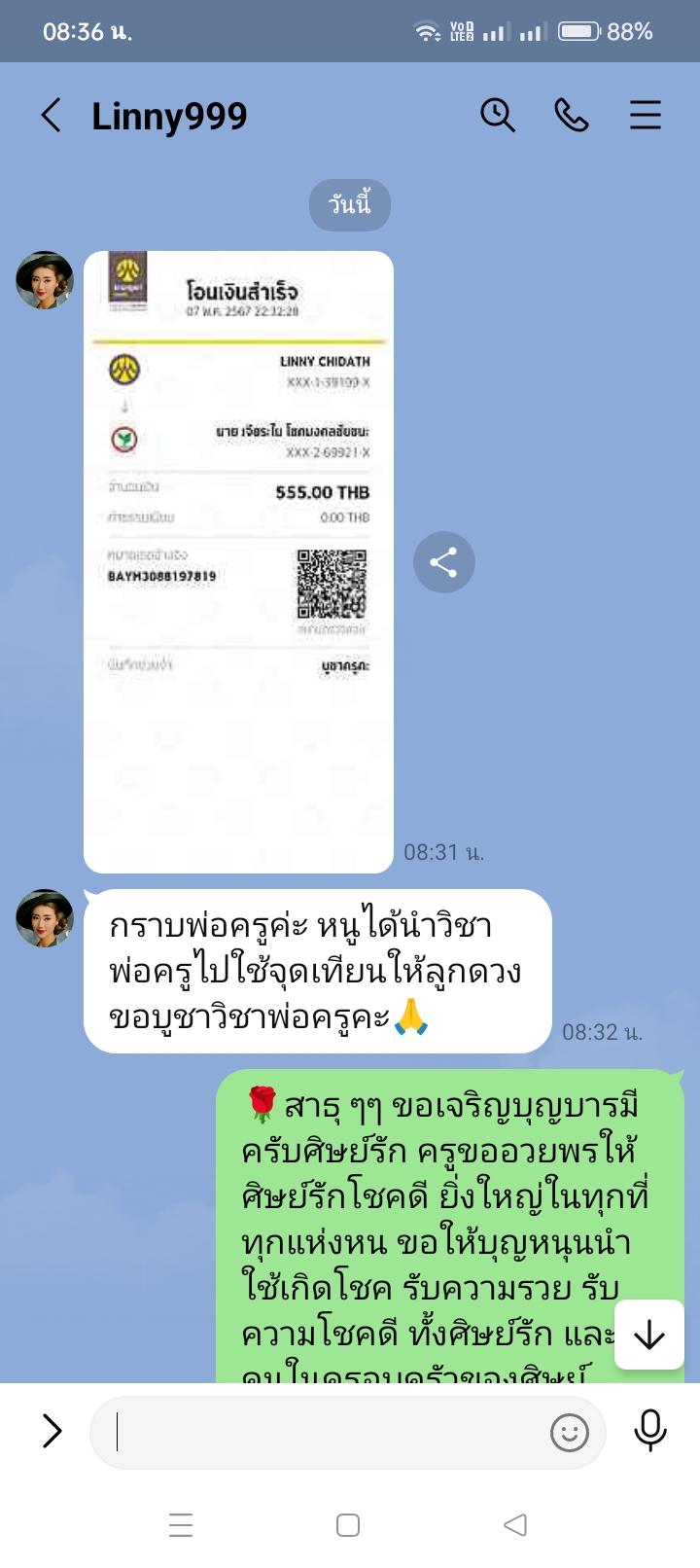Open the emoji sticker picker

click(569, 1432)
